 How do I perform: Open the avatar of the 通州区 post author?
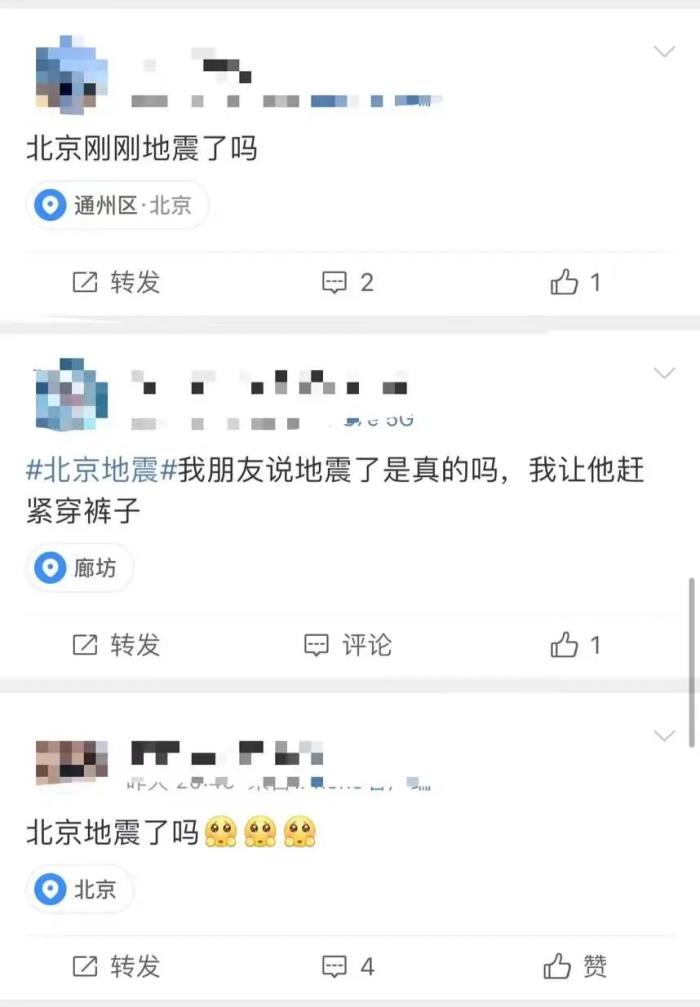pyautogui.click(x=70, y=72)
